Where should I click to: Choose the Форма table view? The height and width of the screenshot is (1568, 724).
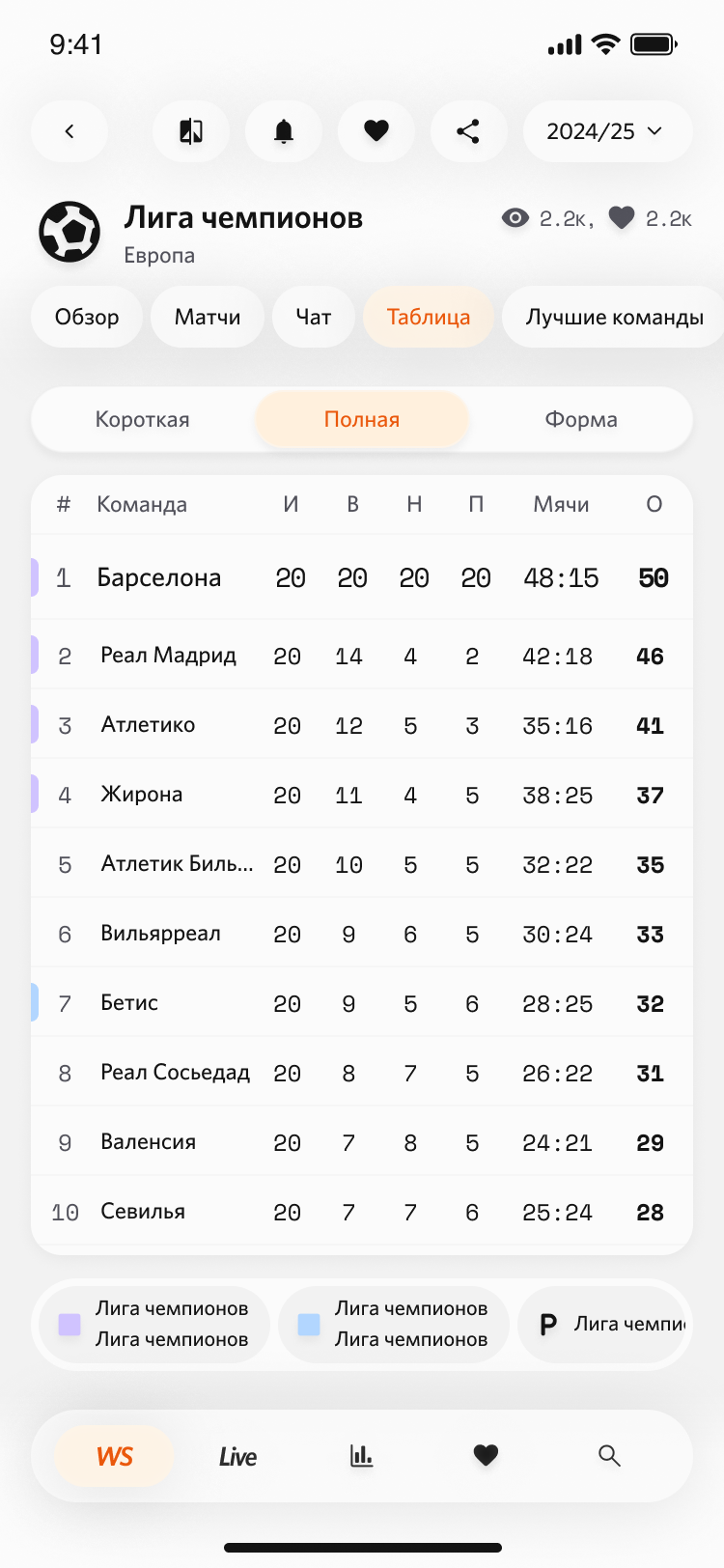(x=581, y=419)
